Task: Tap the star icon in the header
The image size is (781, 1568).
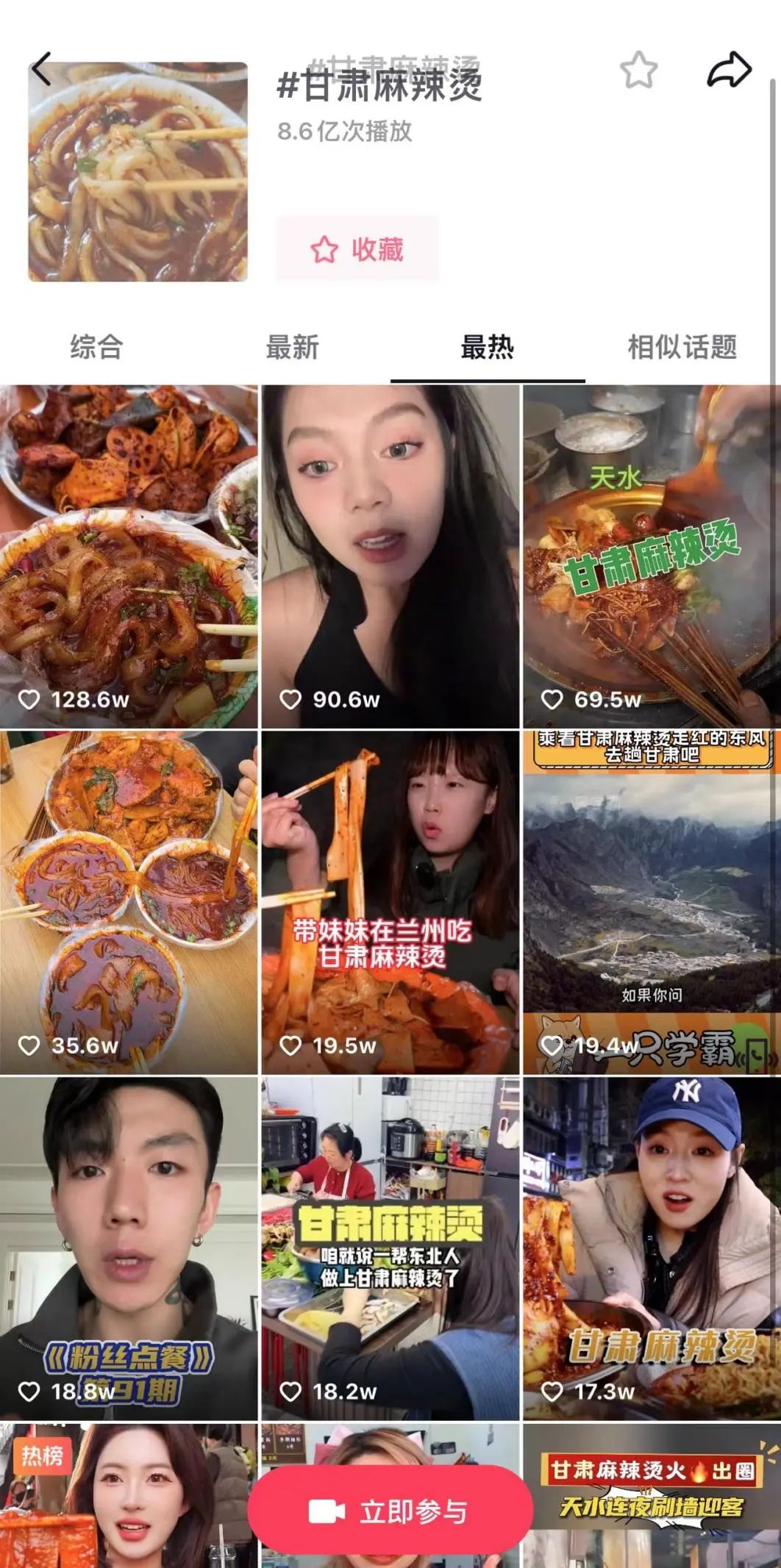Action: coord(638,71)
